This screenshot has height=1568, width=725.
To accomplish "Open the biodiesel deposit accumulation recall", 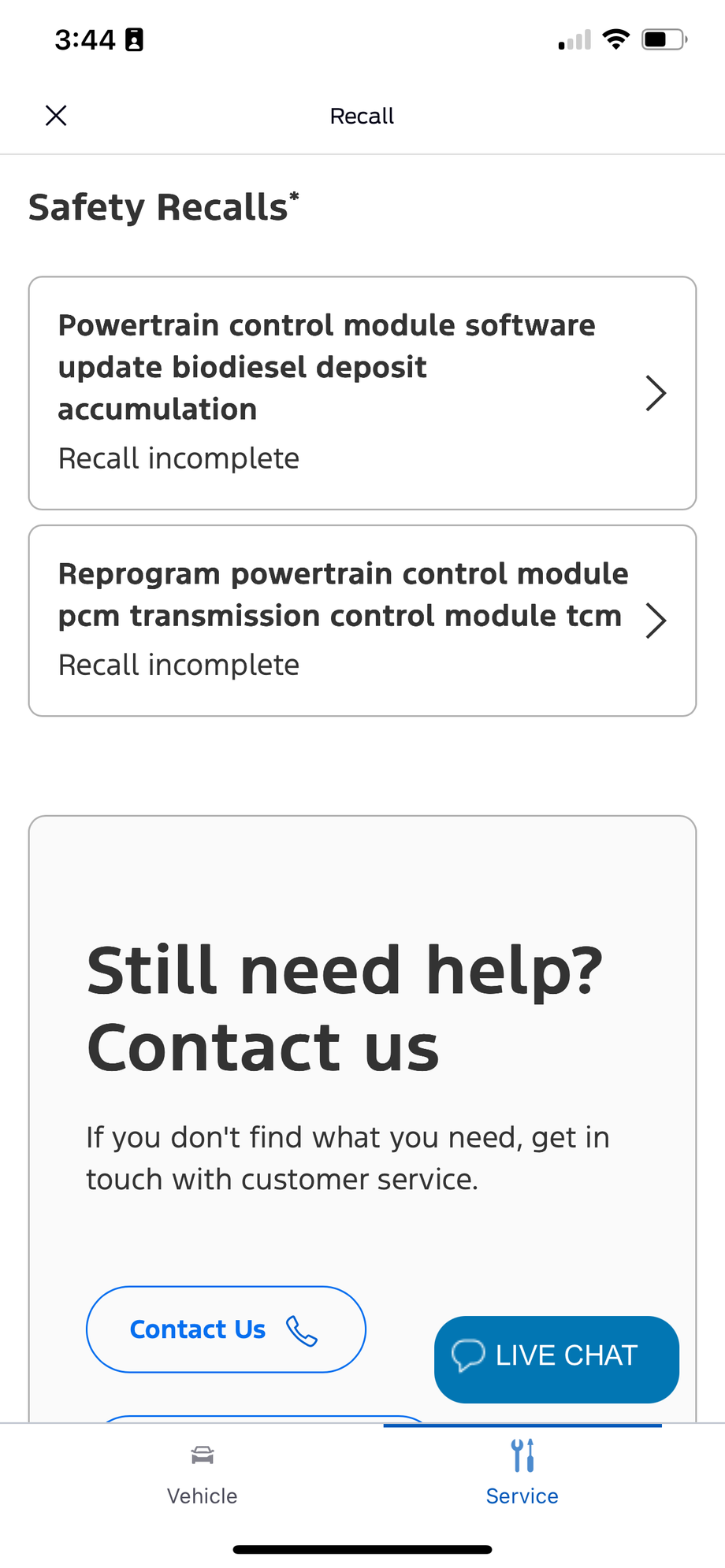I will tap(362, 392).
